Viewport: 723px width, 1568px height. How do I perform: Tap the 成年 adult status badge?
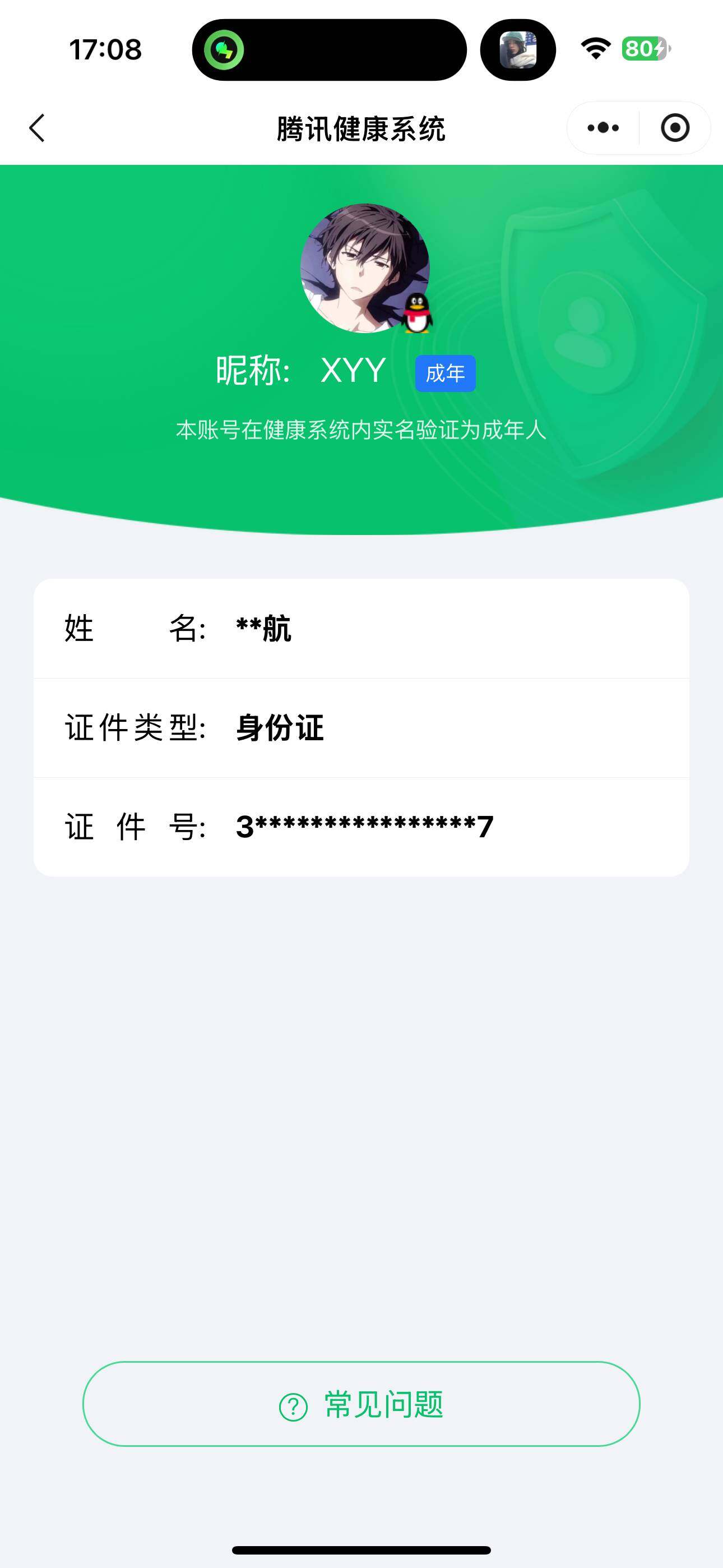click(x=445, y=373)
